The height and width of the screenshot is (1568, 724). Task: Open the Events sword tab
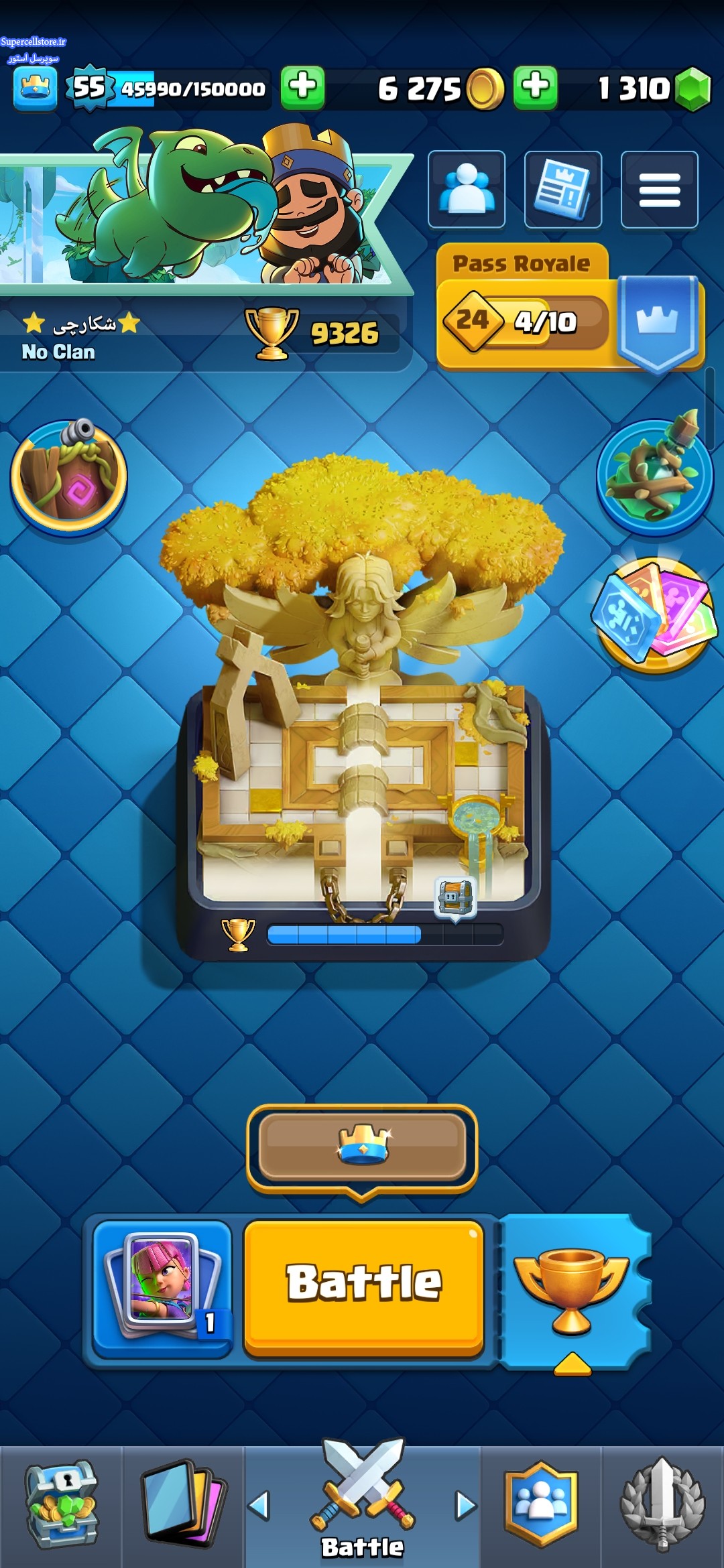point(662,1504)
